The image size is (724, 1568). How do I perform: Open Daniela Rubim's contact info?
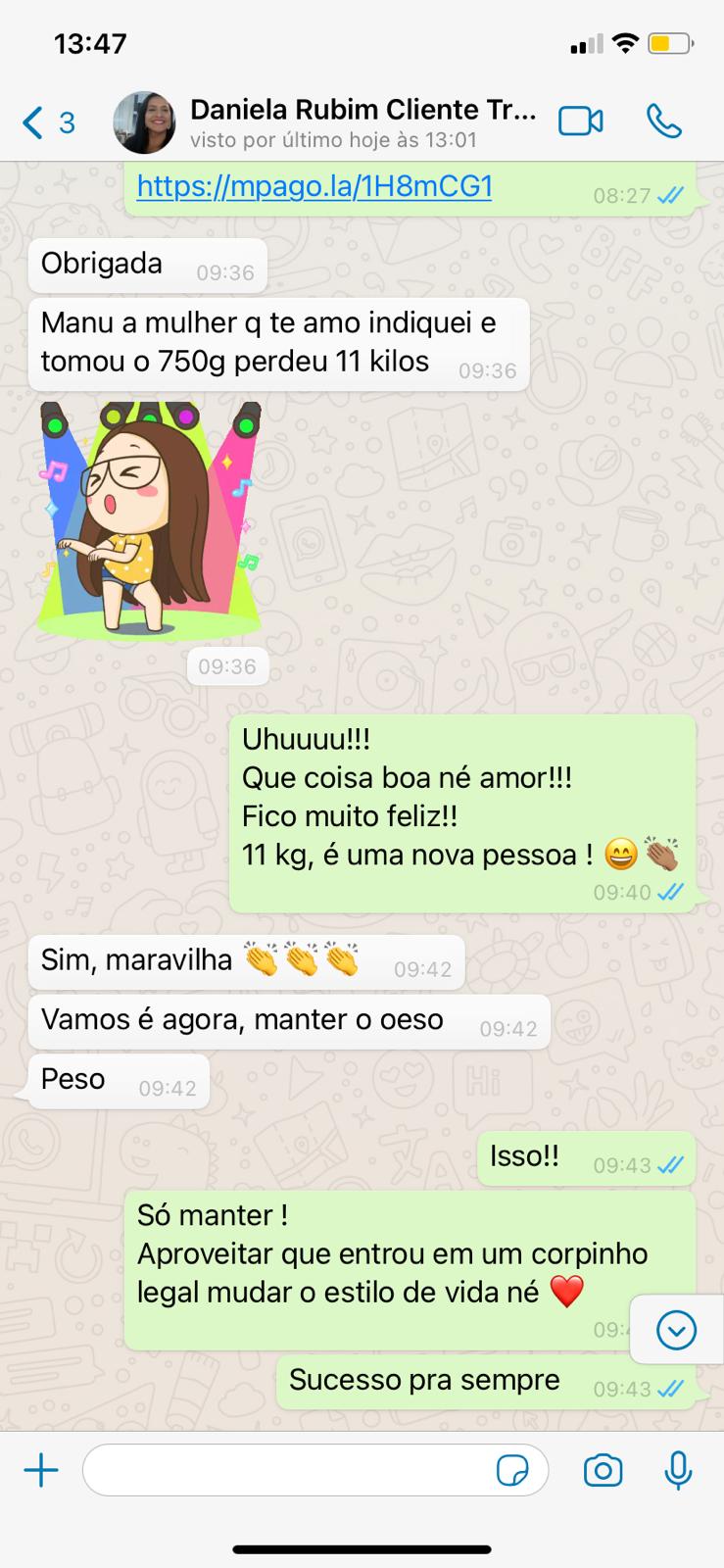click(361, 122)
